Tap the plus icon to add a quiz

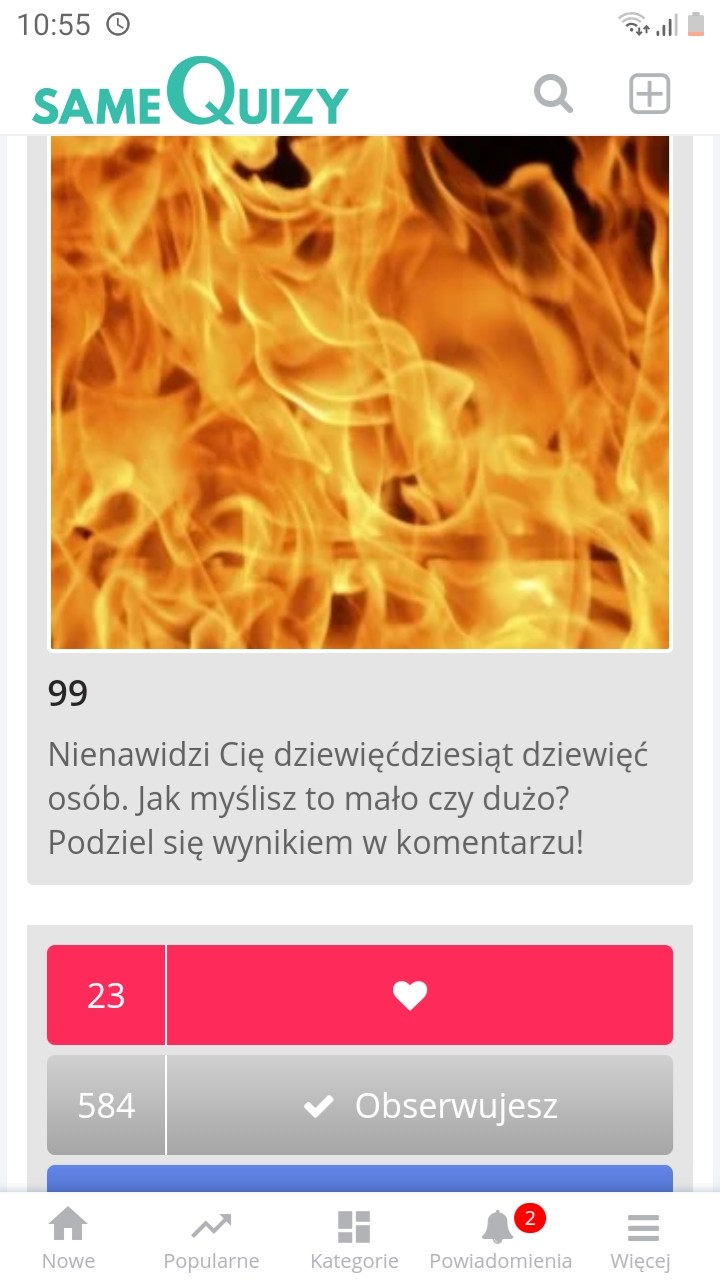click(x=649, y=94)
